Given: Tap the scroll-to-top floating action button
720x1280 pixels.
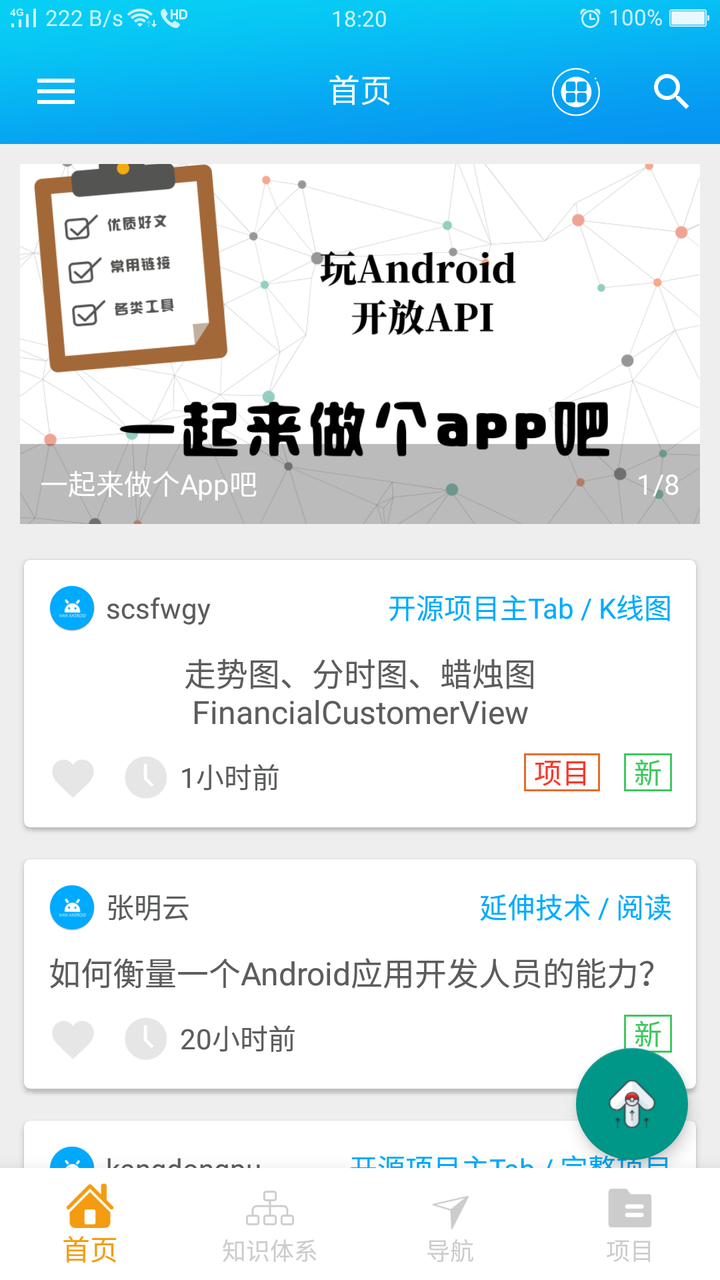Looking at the screenshot, I should (631, 1103).
